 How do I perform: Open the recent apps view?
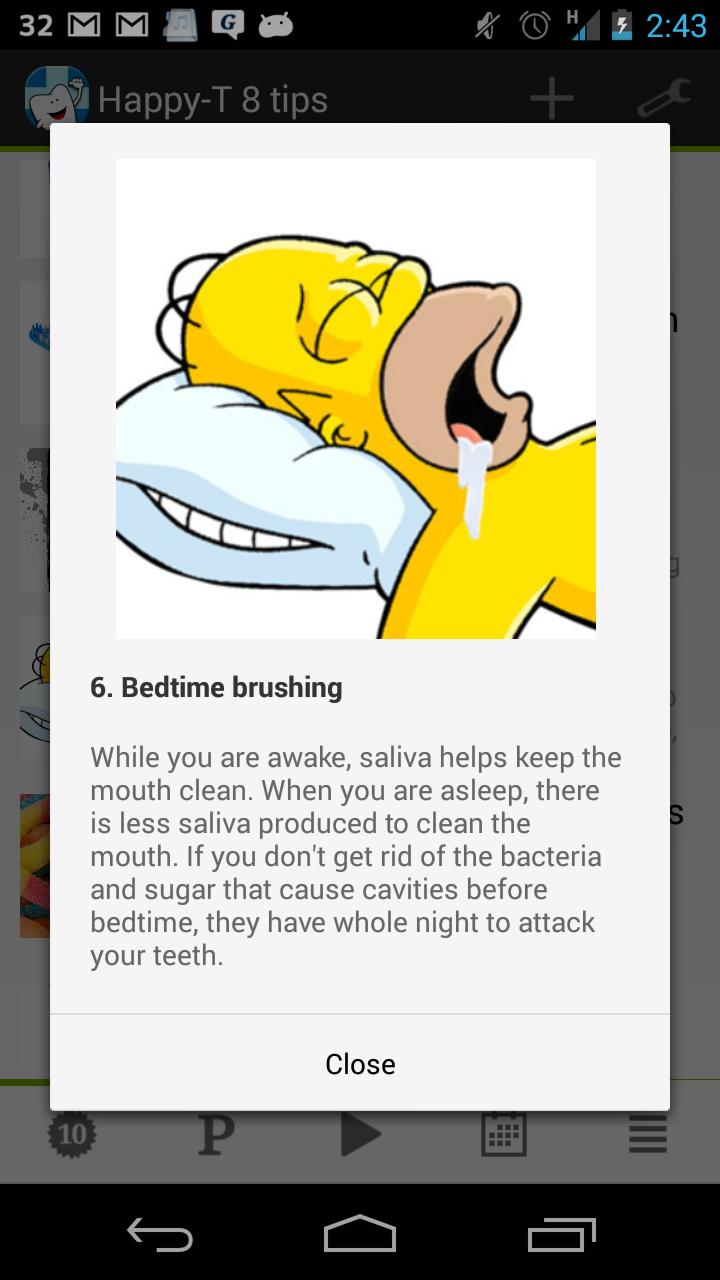tap(561, 1235)
